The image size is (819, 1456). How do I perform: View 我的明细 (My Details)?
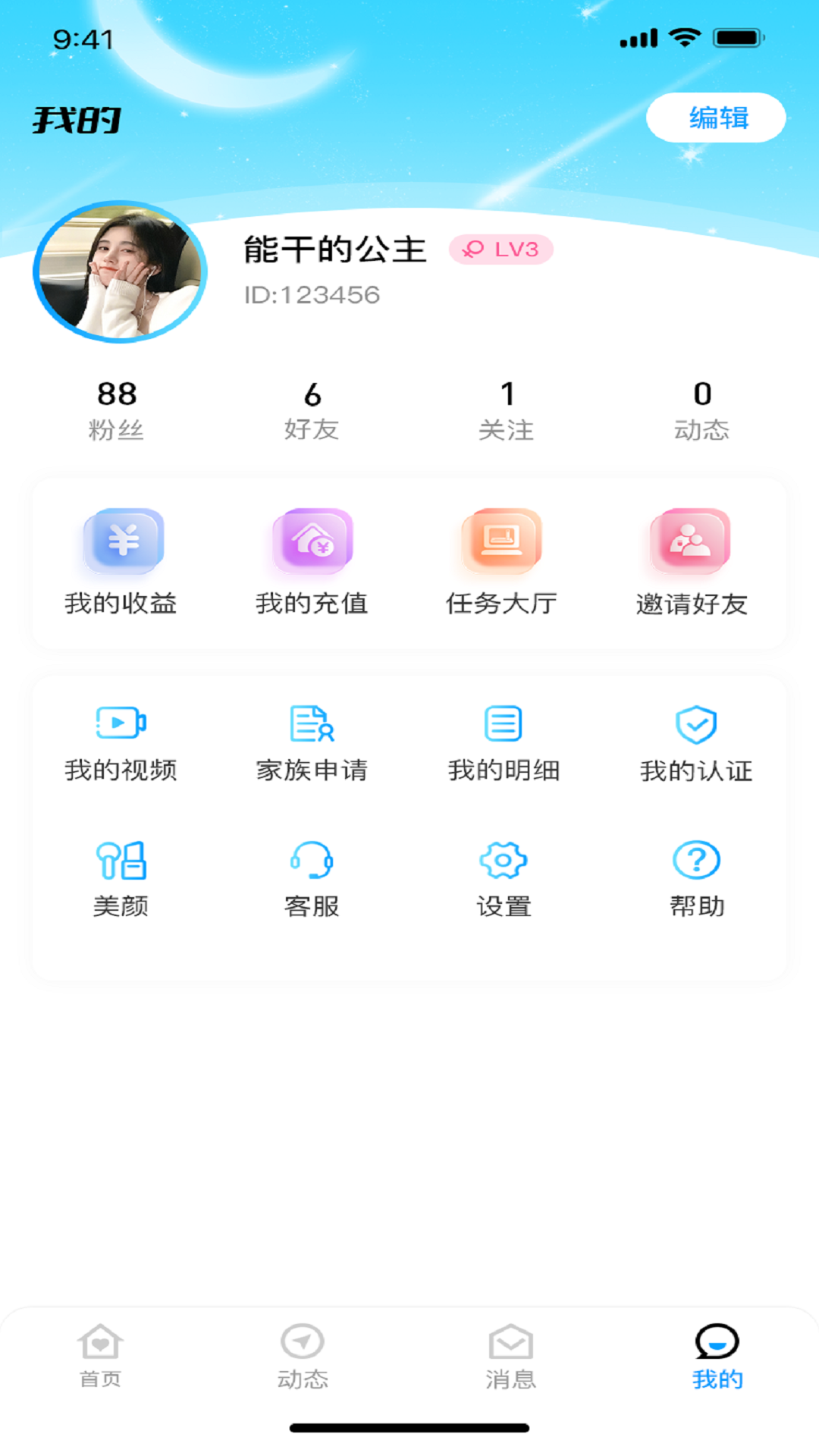coord(504,739)
